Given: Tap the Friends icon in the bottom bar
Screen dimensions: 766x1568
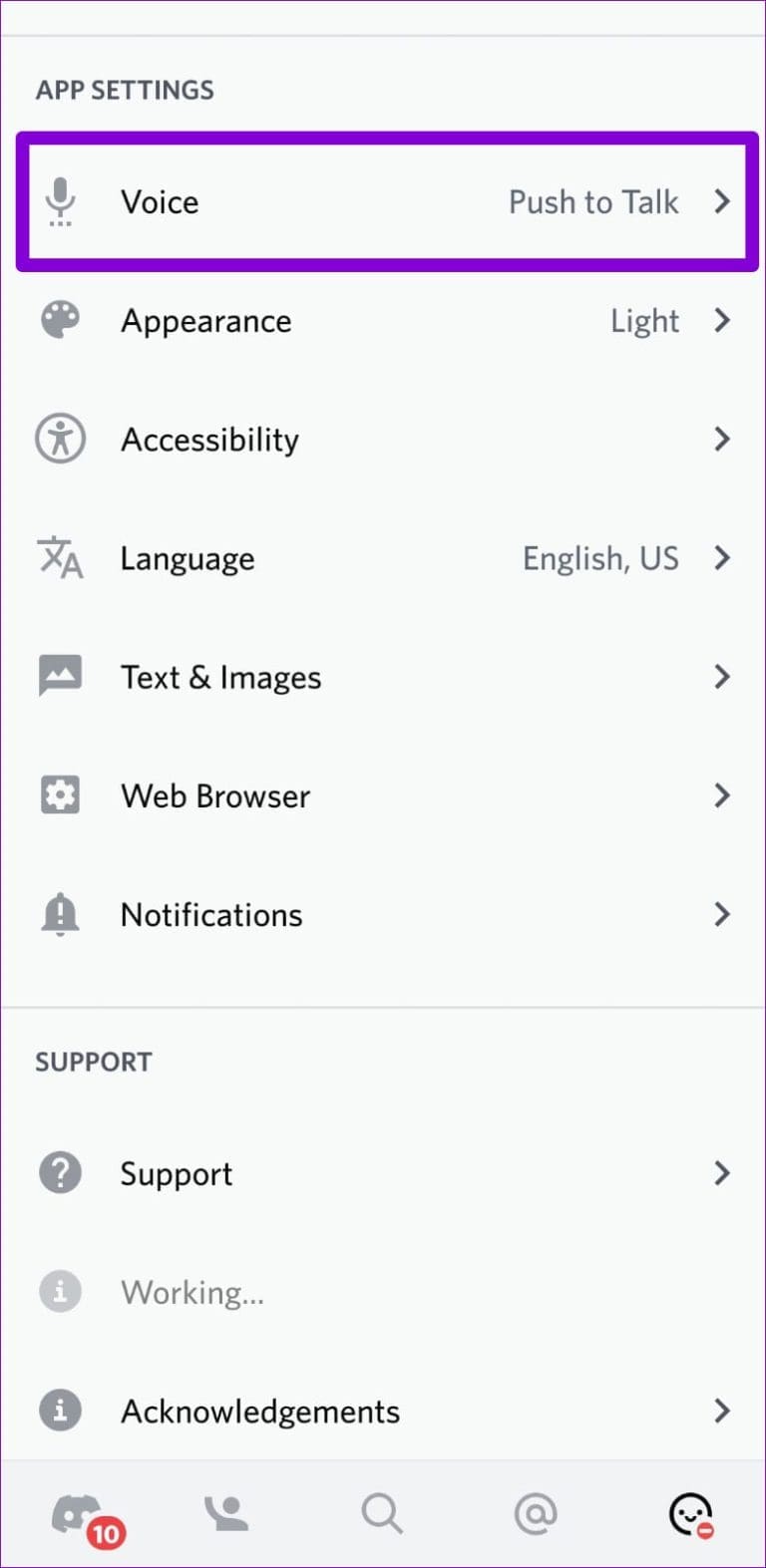Looking at the screenshot, I should tap(225, 1513).
